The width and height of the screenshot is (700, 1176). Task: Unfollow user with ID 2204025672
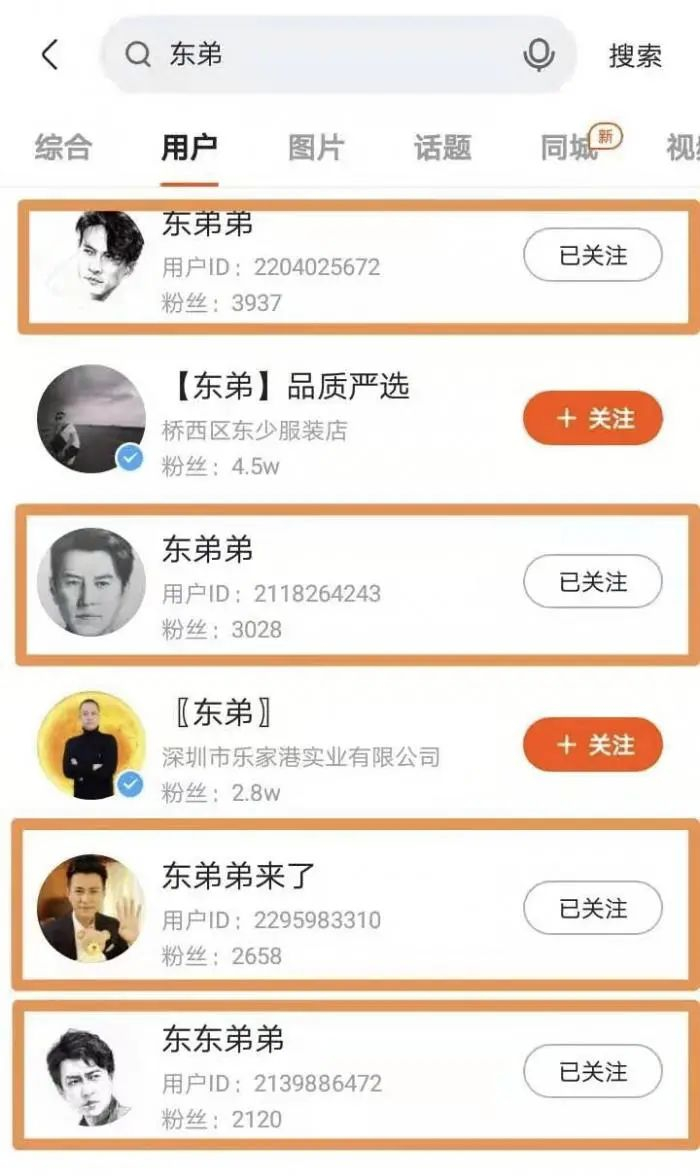[x=592, y=256]
